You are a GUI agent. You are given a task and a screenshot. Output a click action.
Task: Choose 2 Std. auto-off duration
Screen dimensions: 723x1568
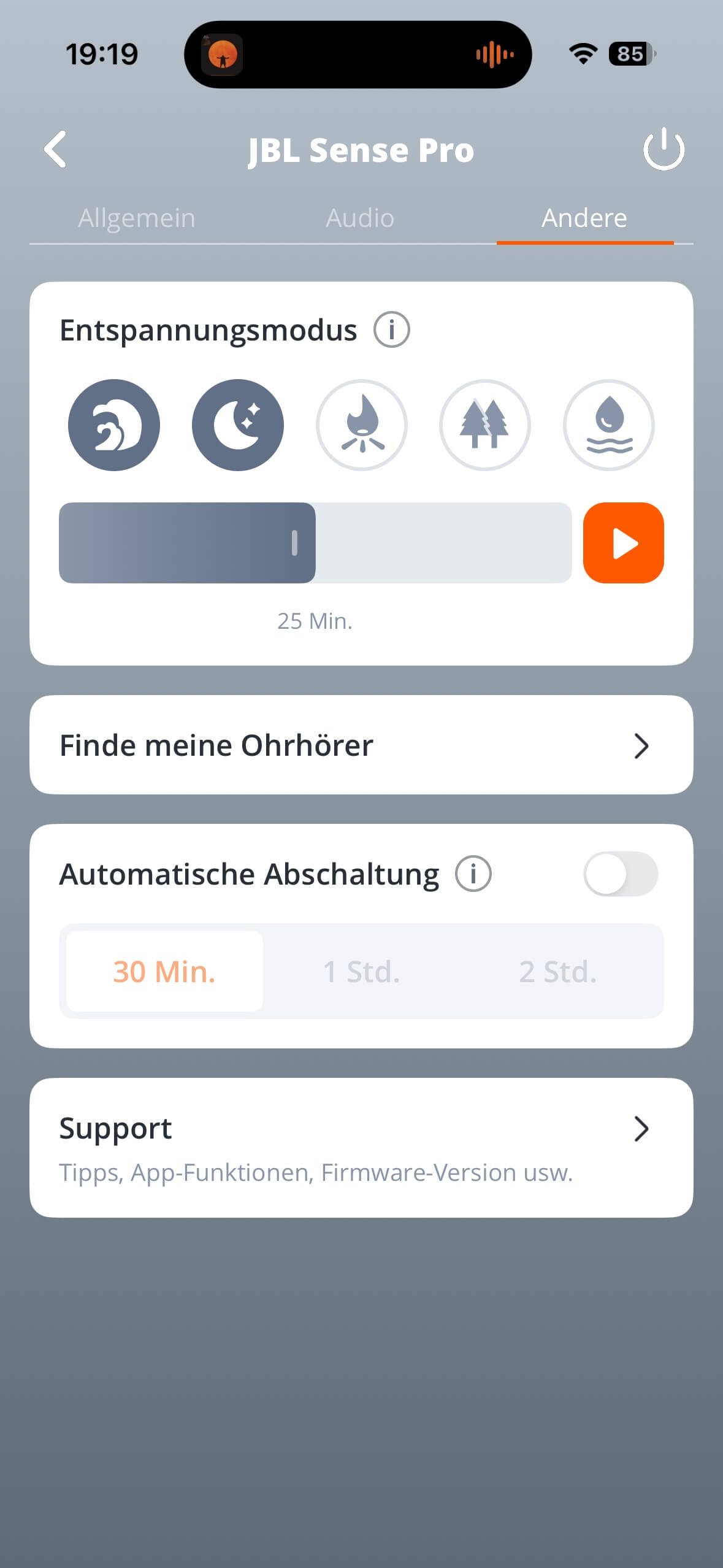tap(557, 971)
